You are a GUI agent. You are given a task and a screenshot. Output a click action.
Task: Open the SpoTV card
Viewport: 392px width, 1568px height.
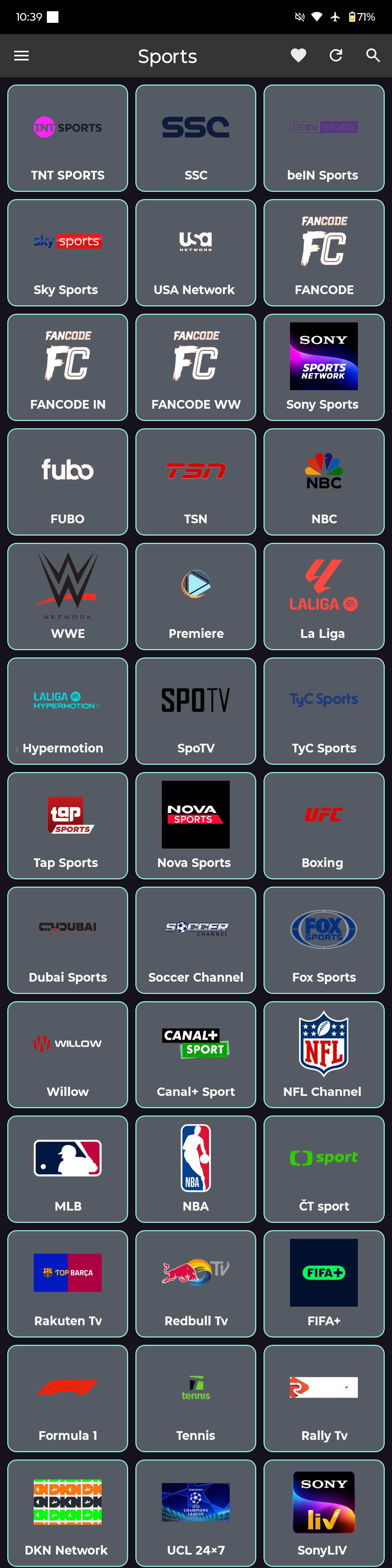click(196, 710)
